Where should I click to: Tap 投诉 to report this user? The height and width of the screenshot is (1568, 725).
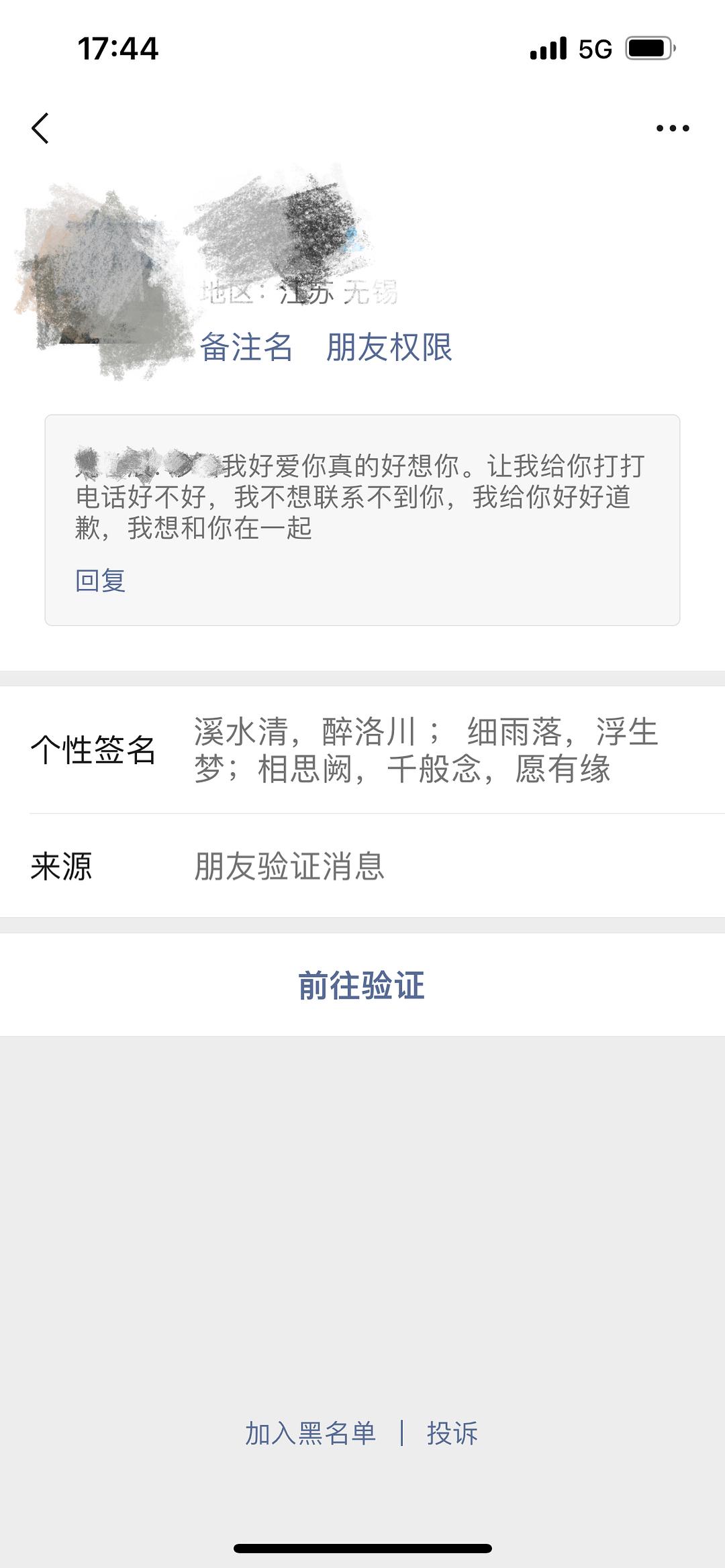452,1433
